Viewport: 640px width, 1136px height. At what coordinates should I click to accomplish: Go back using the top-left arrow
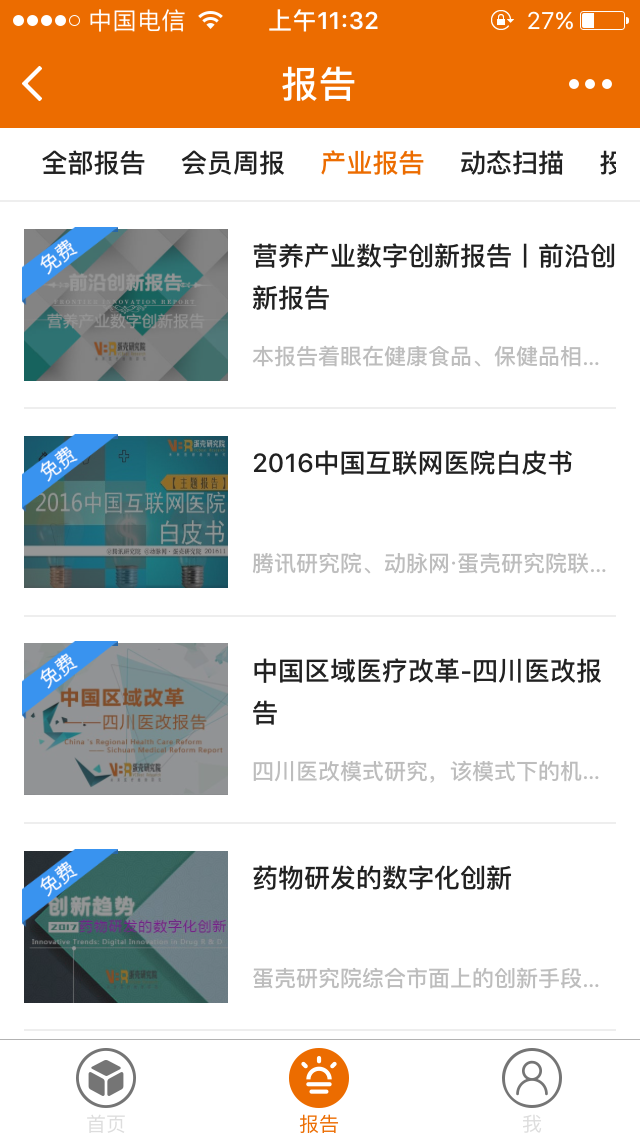pyautogui.click(x=33, y=84)
